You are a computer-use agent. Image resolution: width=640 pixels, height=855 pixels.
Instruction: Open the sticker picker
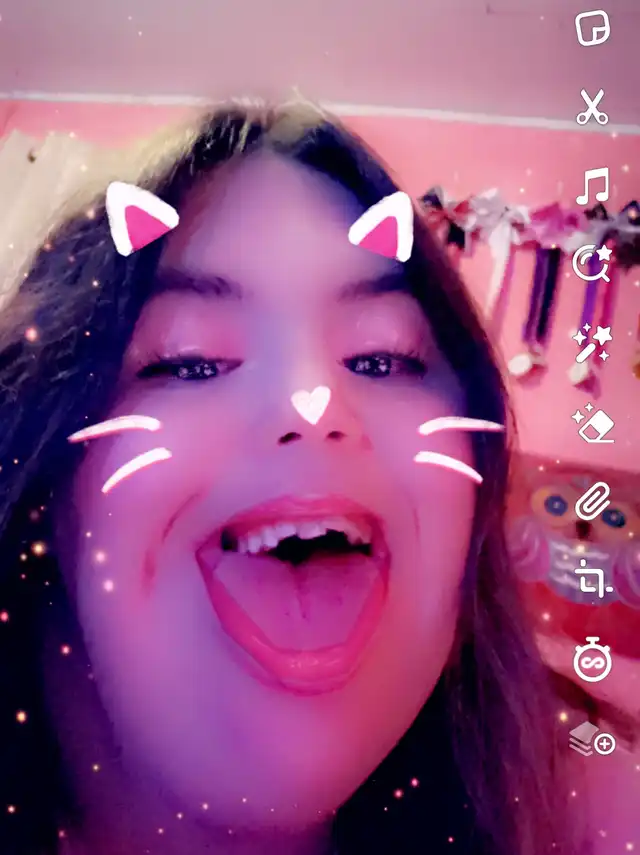(593, 28)
